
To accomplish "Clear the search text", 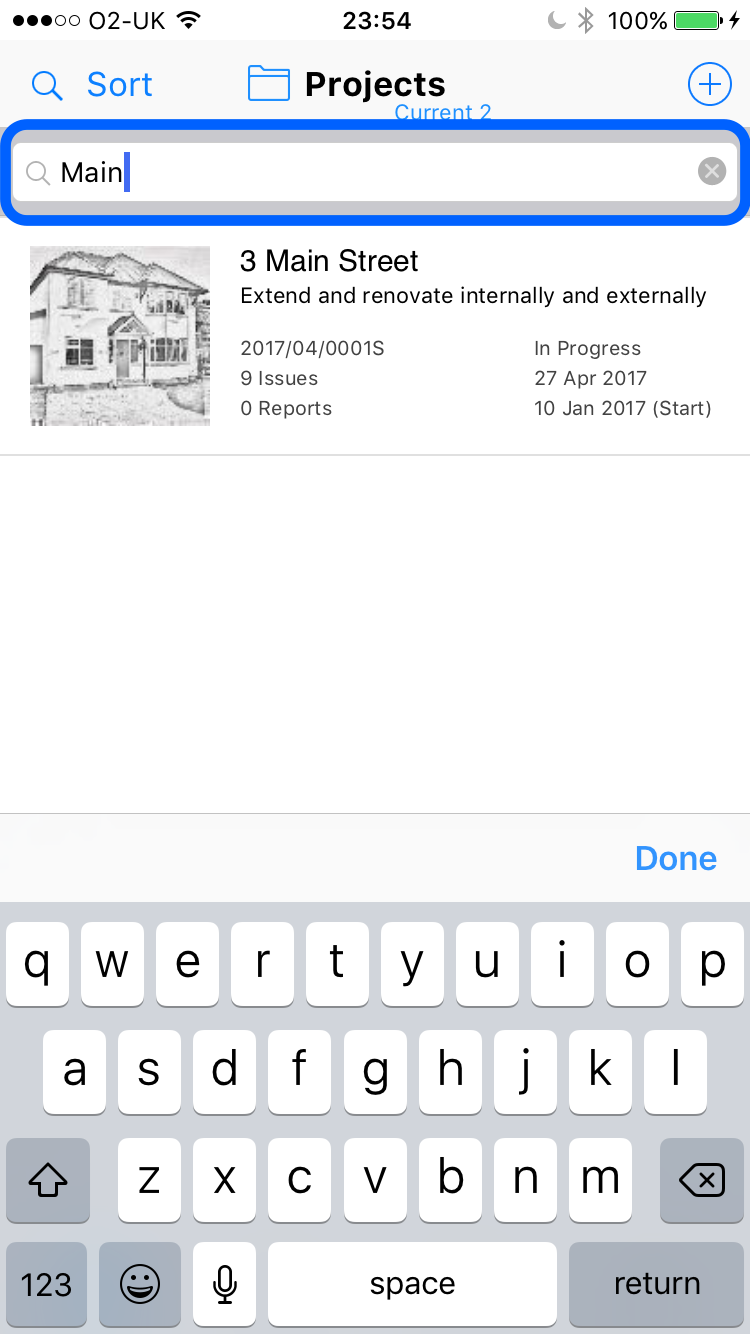I will [x=711, y=172].
